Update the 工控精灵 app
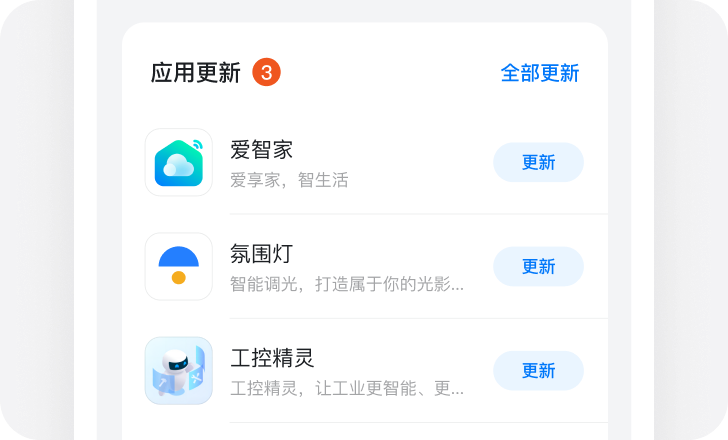 click(538, 370)
